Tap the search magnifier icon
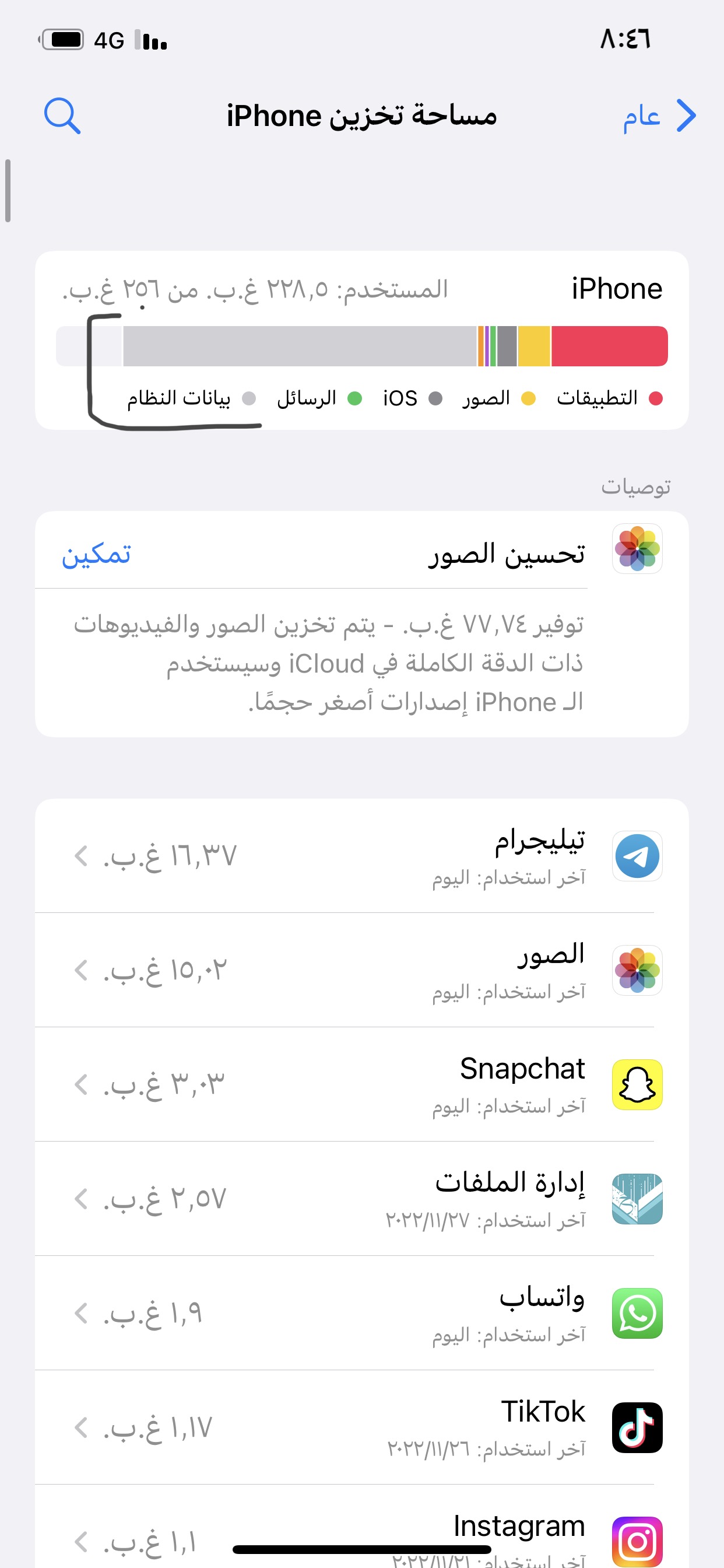The height and width of the screenshot is (1568, 724). (62, 116)
